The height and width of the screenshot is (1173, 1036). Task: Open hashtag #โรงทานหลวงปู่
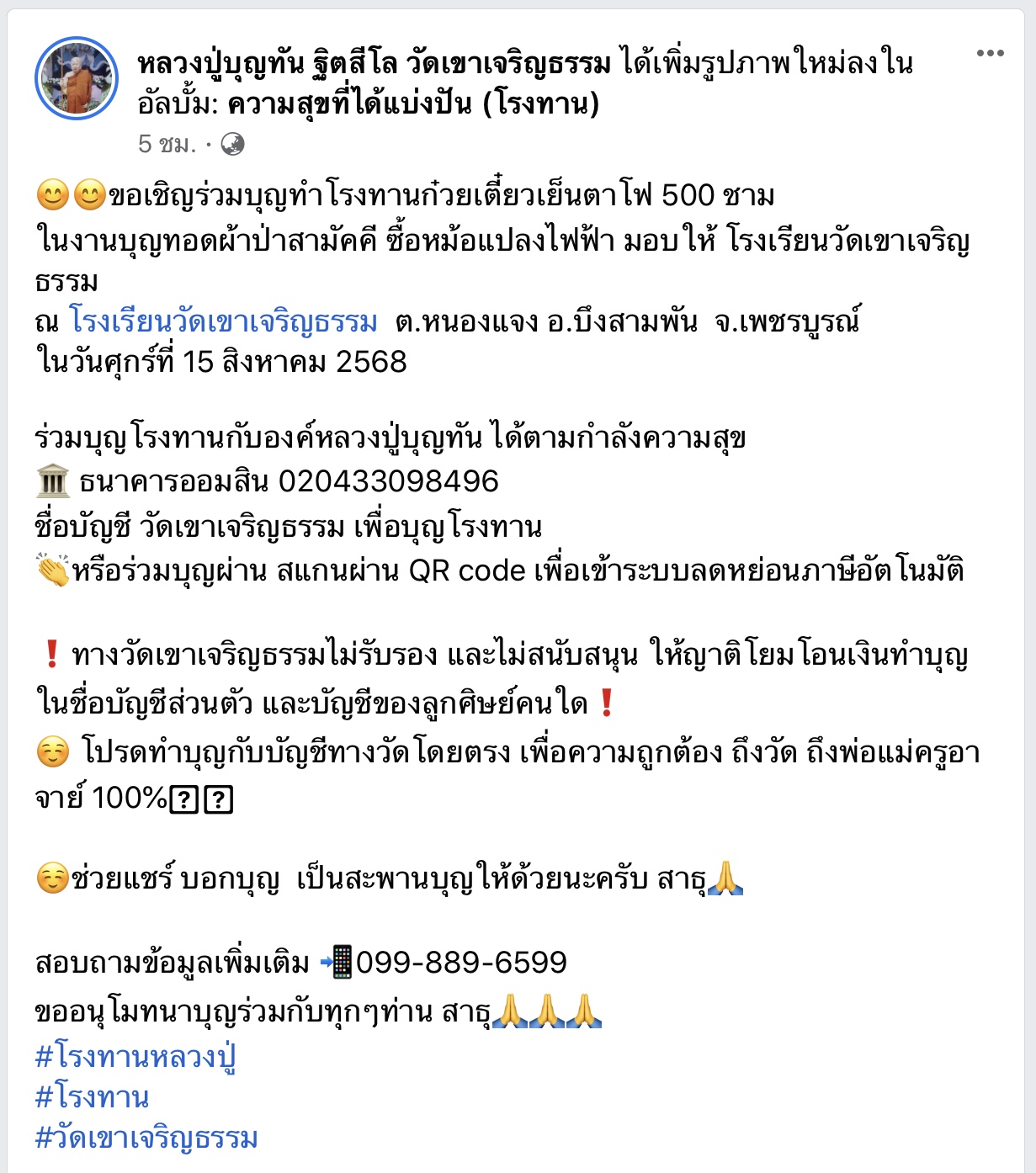pos(135,1056)
